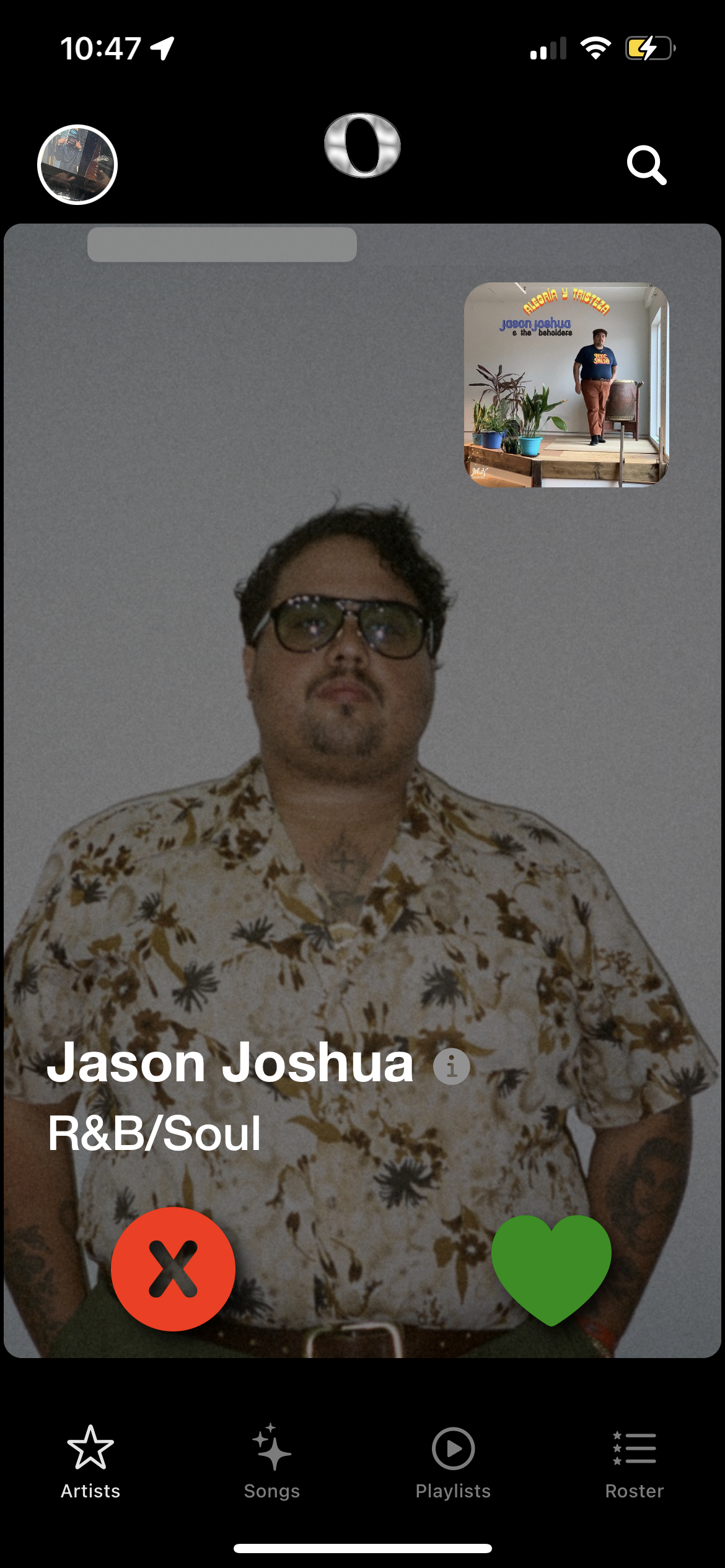
Task: Open the search magnifier
Action: pyautogui.click(x=646, y=165)
